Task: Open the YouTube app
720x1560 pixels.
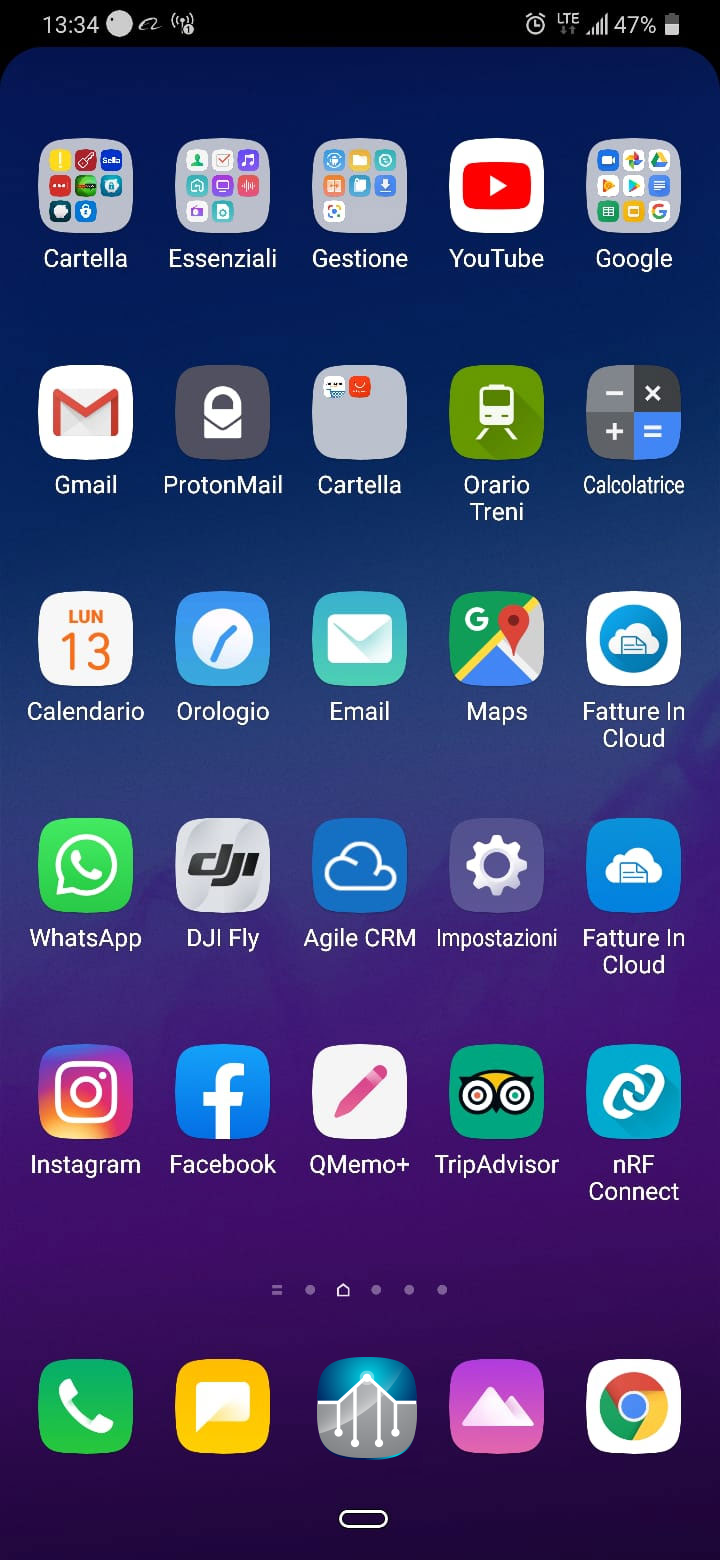Action: tap(496, 186)
